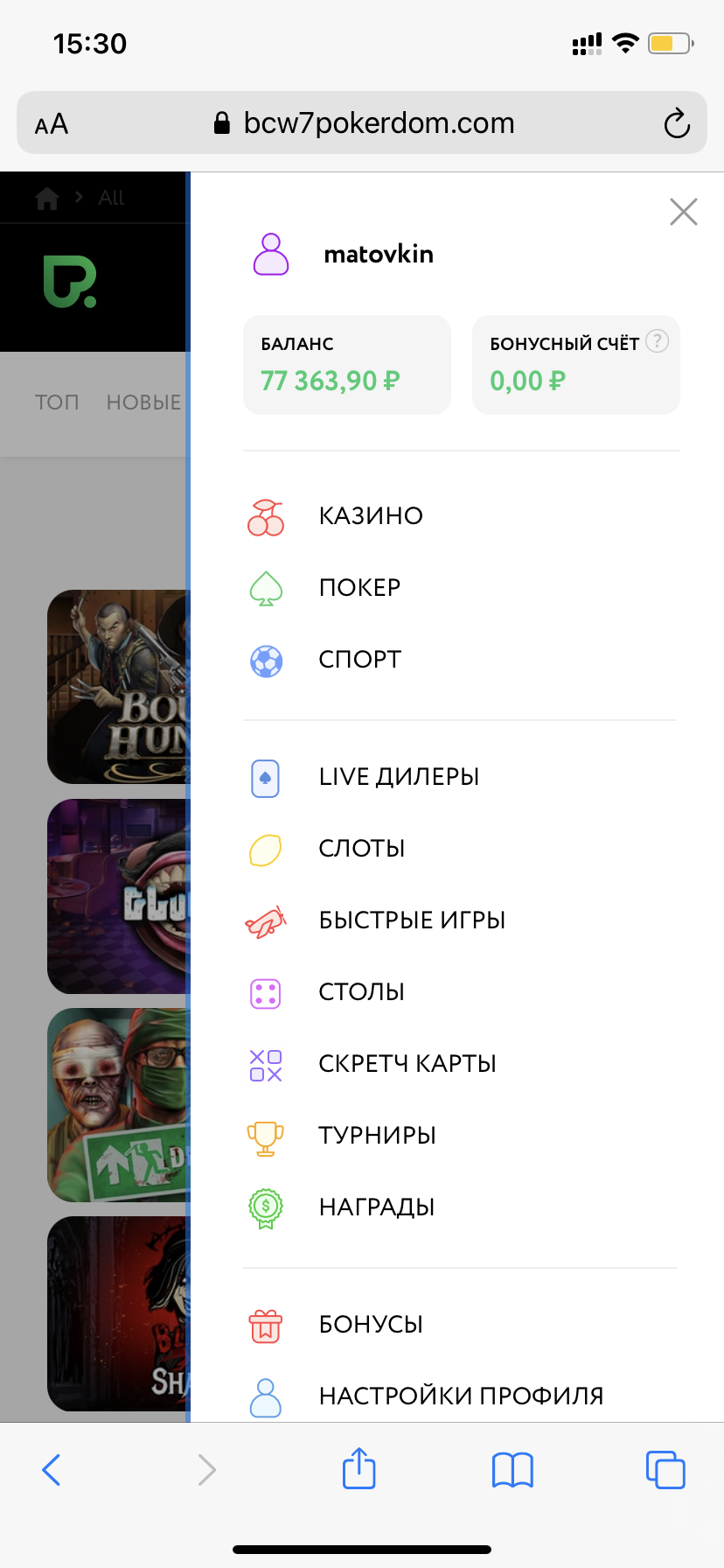Select Live Дилеры
This screenshot has height=1568, width=724.
pyautogui.click(x=399, y=777)
